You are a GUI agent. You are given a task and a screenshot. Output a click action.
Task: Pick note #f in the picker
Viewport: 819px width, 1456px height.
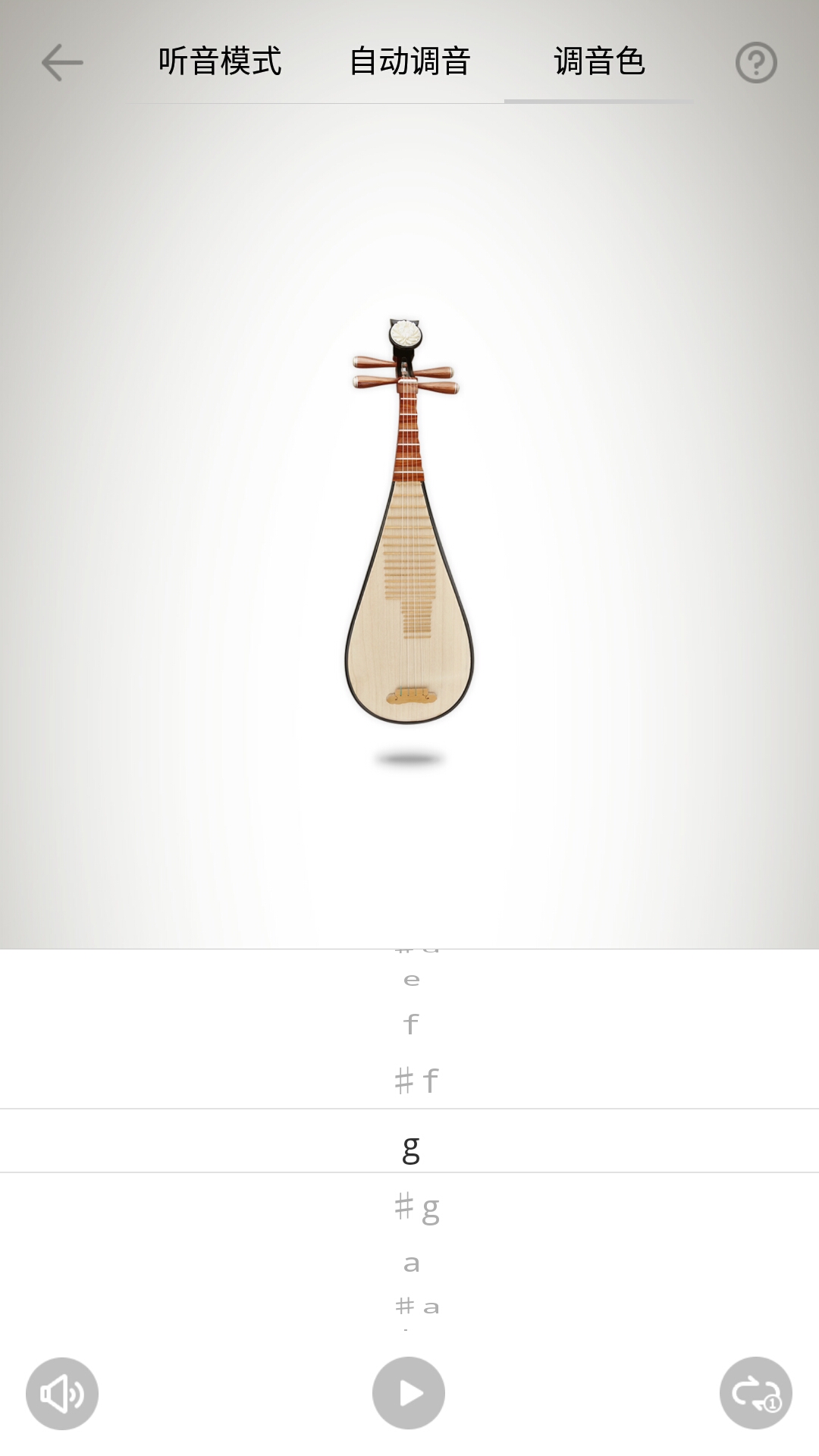416,1081
